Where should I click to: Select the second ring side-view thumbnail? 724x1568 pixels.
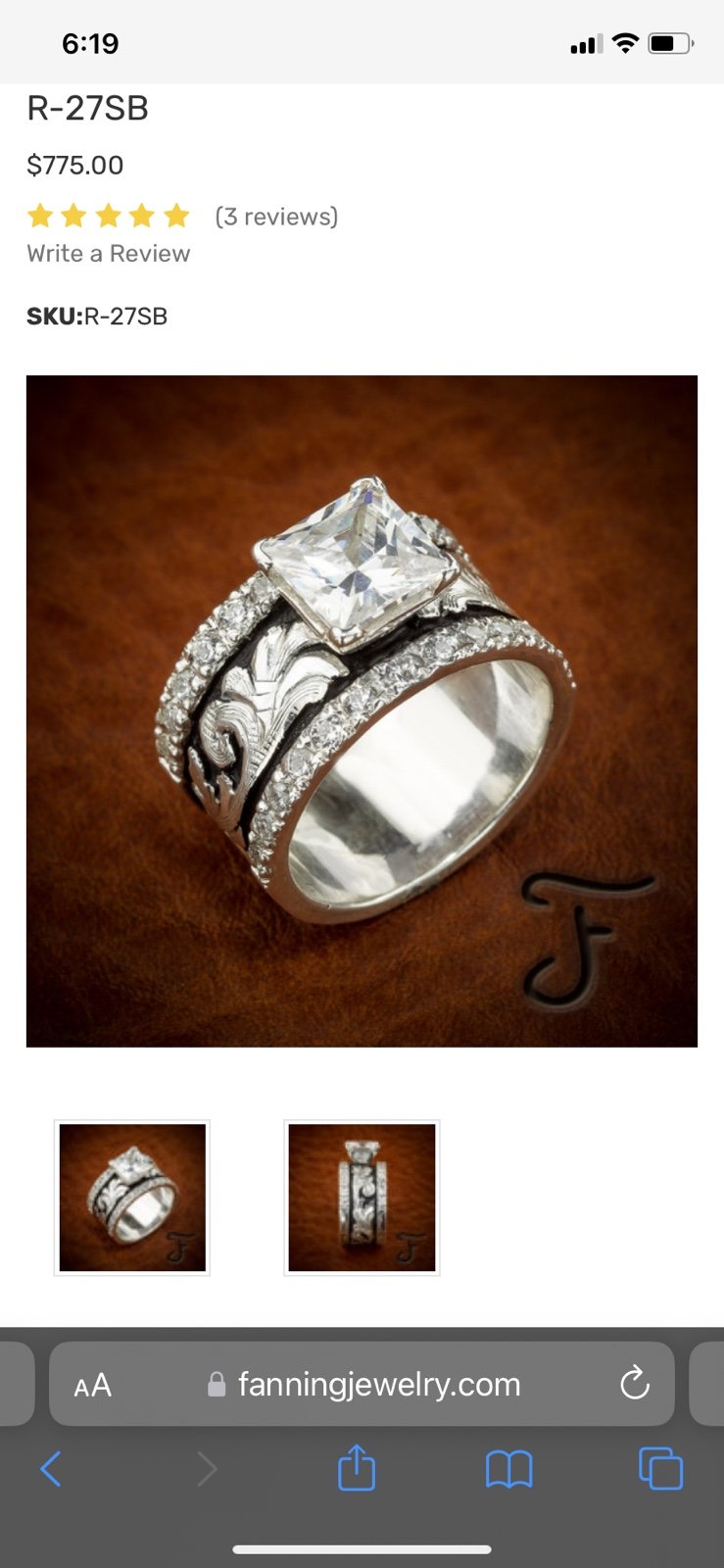(x=362, y=1198)
